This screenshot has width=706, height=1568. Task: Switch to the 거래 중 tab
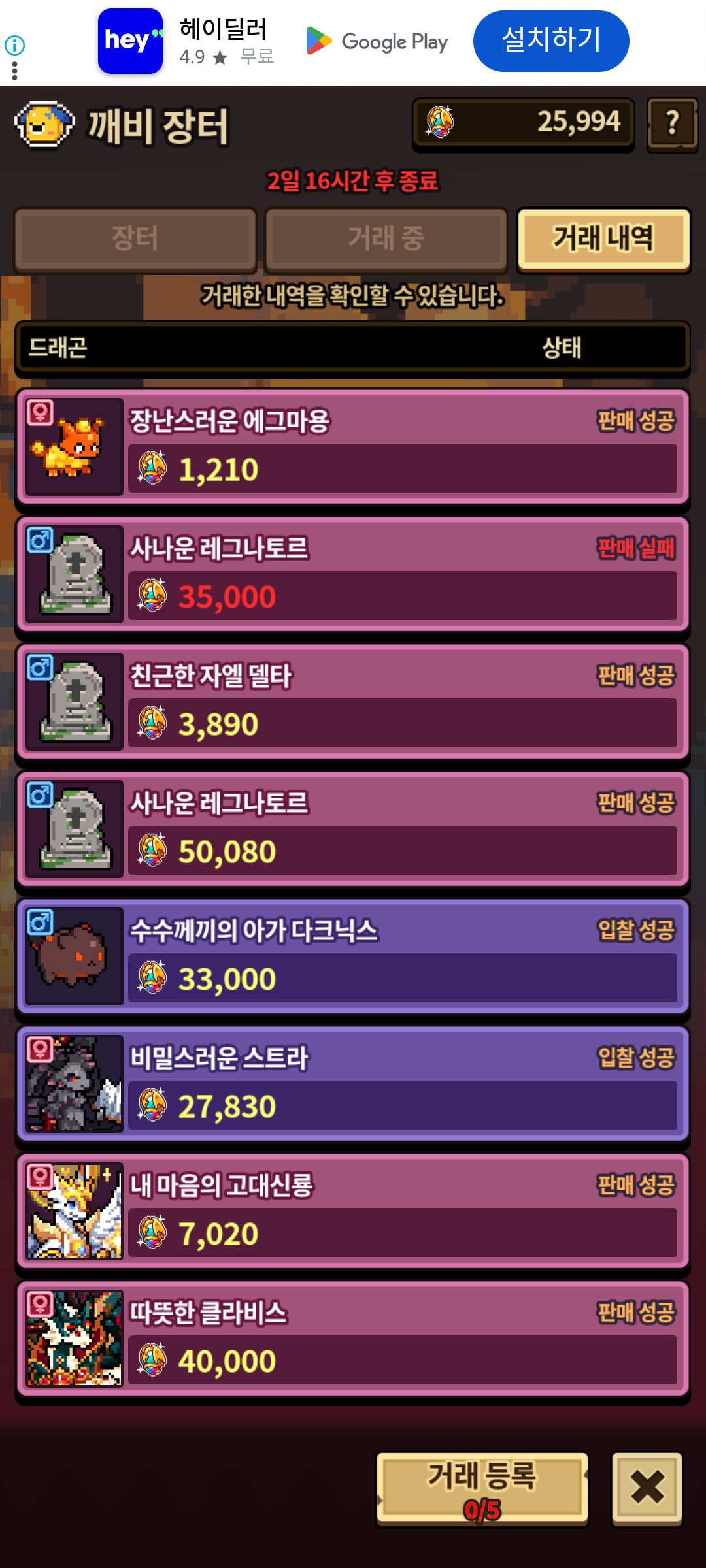(x=386, y=239)
